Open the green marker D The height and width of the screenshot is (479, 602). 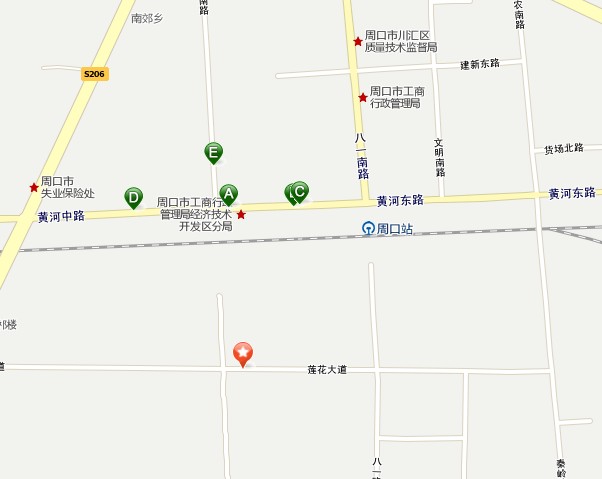[x=133, y=197]
